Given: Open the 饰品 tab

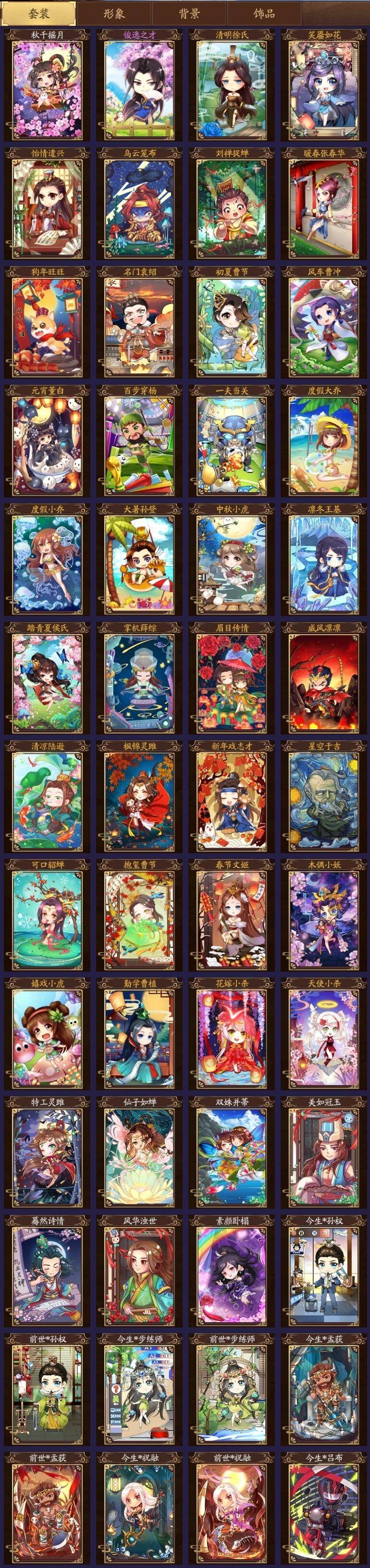Looking at the screenshot, I should coord(264,13).
